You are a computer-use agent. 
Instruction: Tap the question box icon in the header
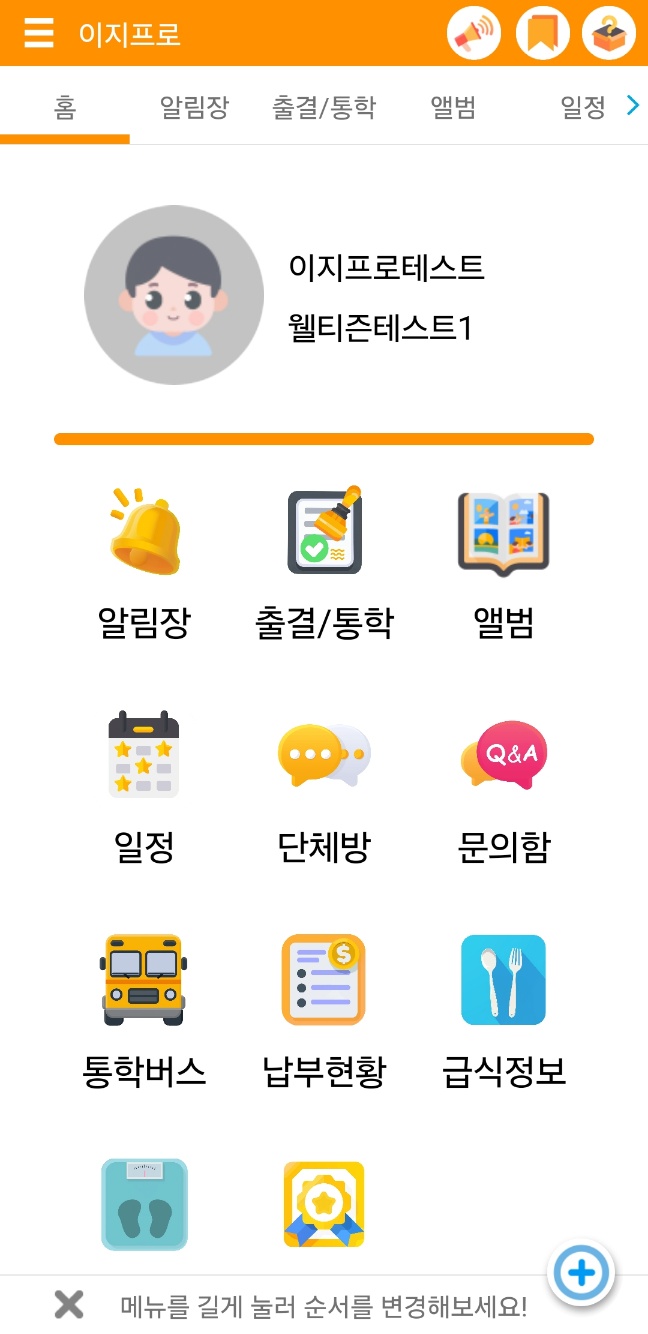[x=609, y=33]
